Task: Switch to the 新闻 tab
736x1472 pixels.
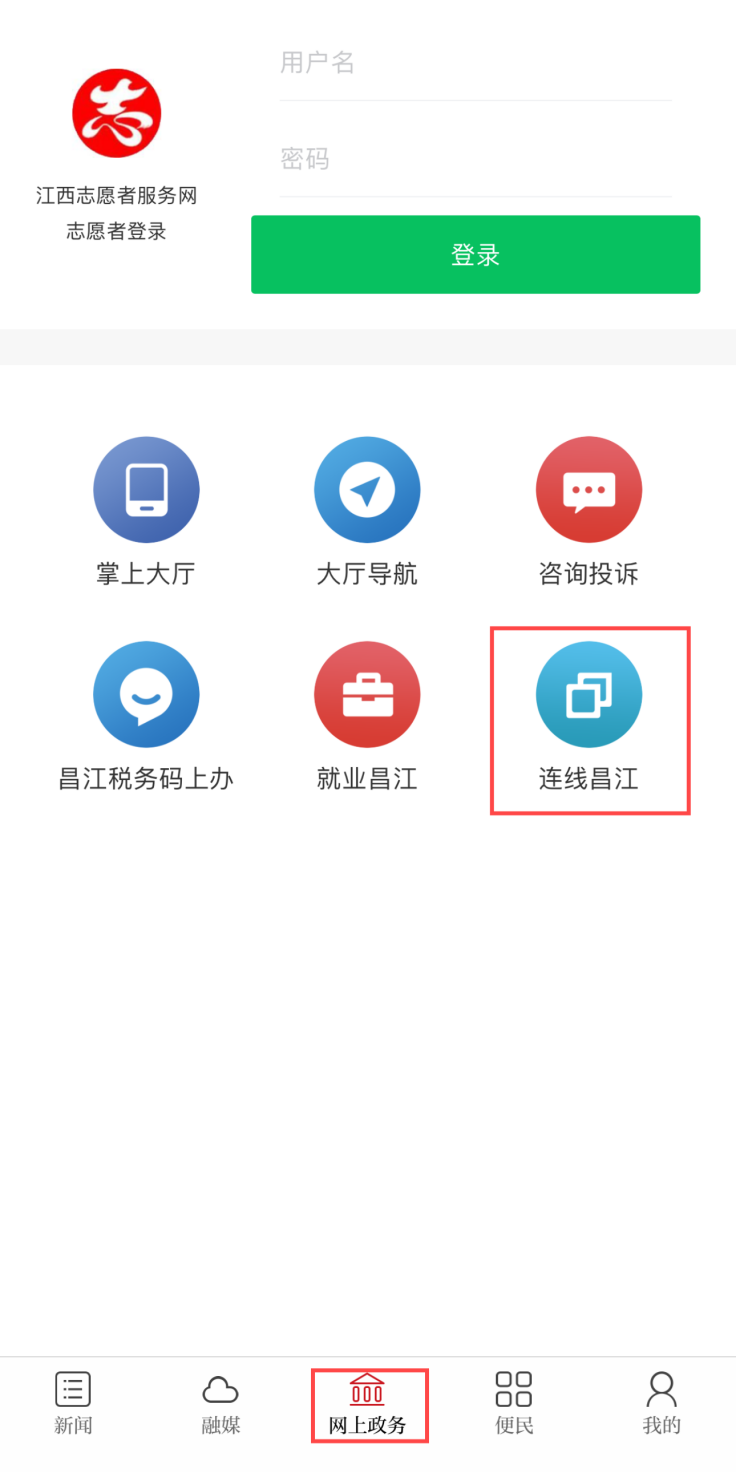Action: [x=73, y=1403]
